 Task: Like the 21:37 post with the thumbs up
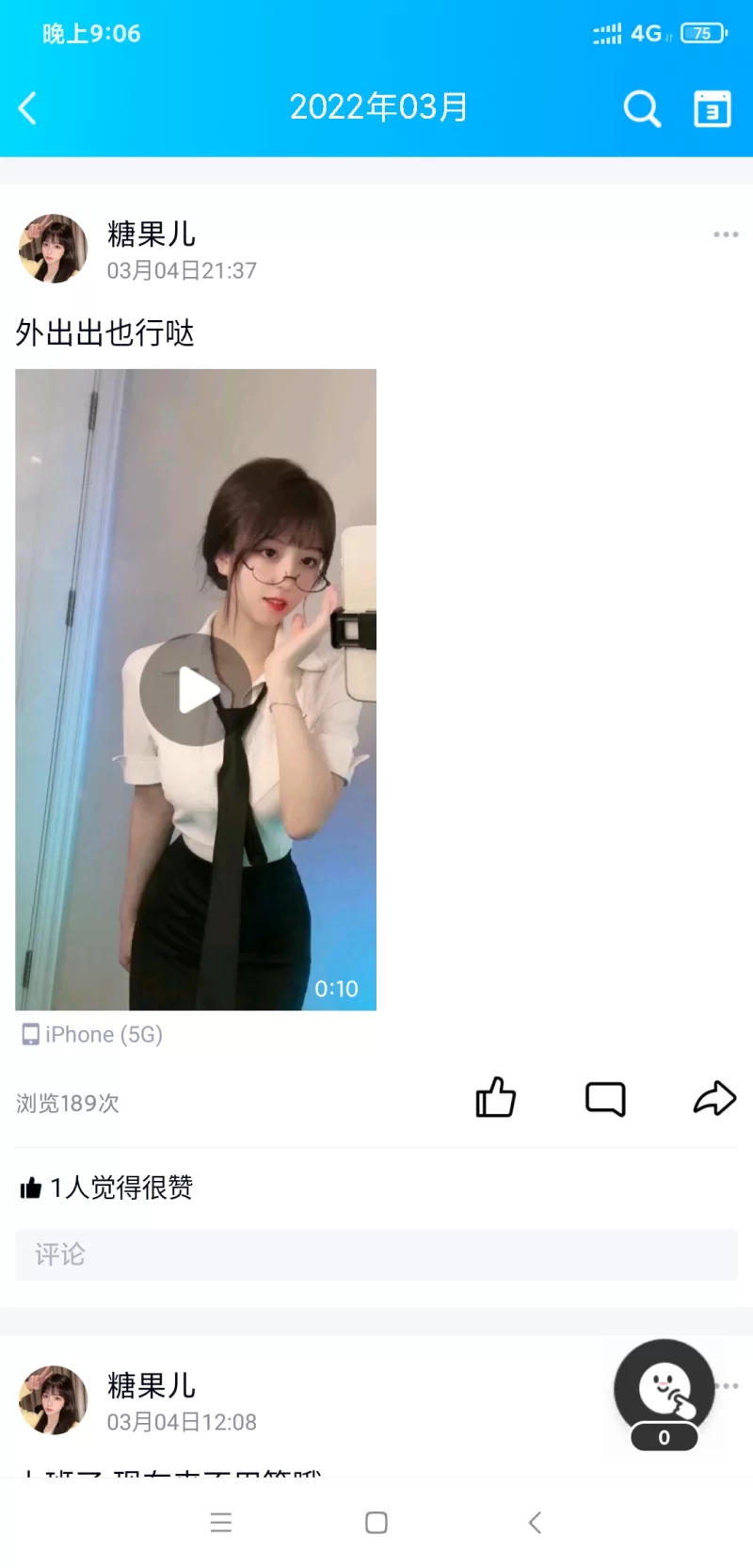click(x=495, y=1098)
